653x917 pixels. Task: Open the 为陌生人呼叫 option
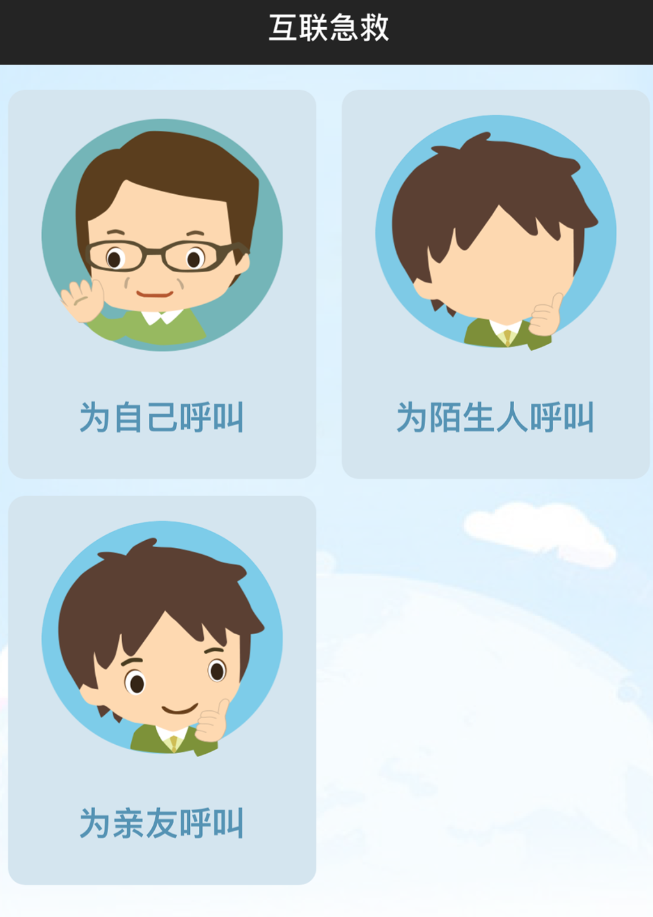point(496,284)
